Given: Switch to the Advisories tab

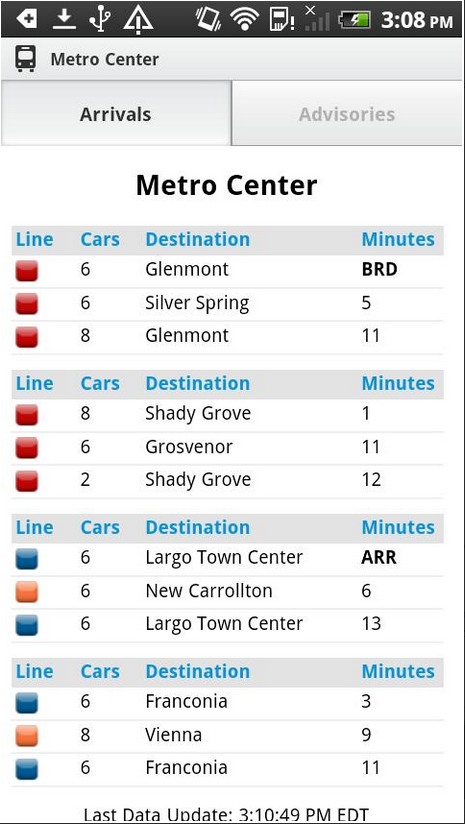Looking at the screenshot, I should pos(347,114).
